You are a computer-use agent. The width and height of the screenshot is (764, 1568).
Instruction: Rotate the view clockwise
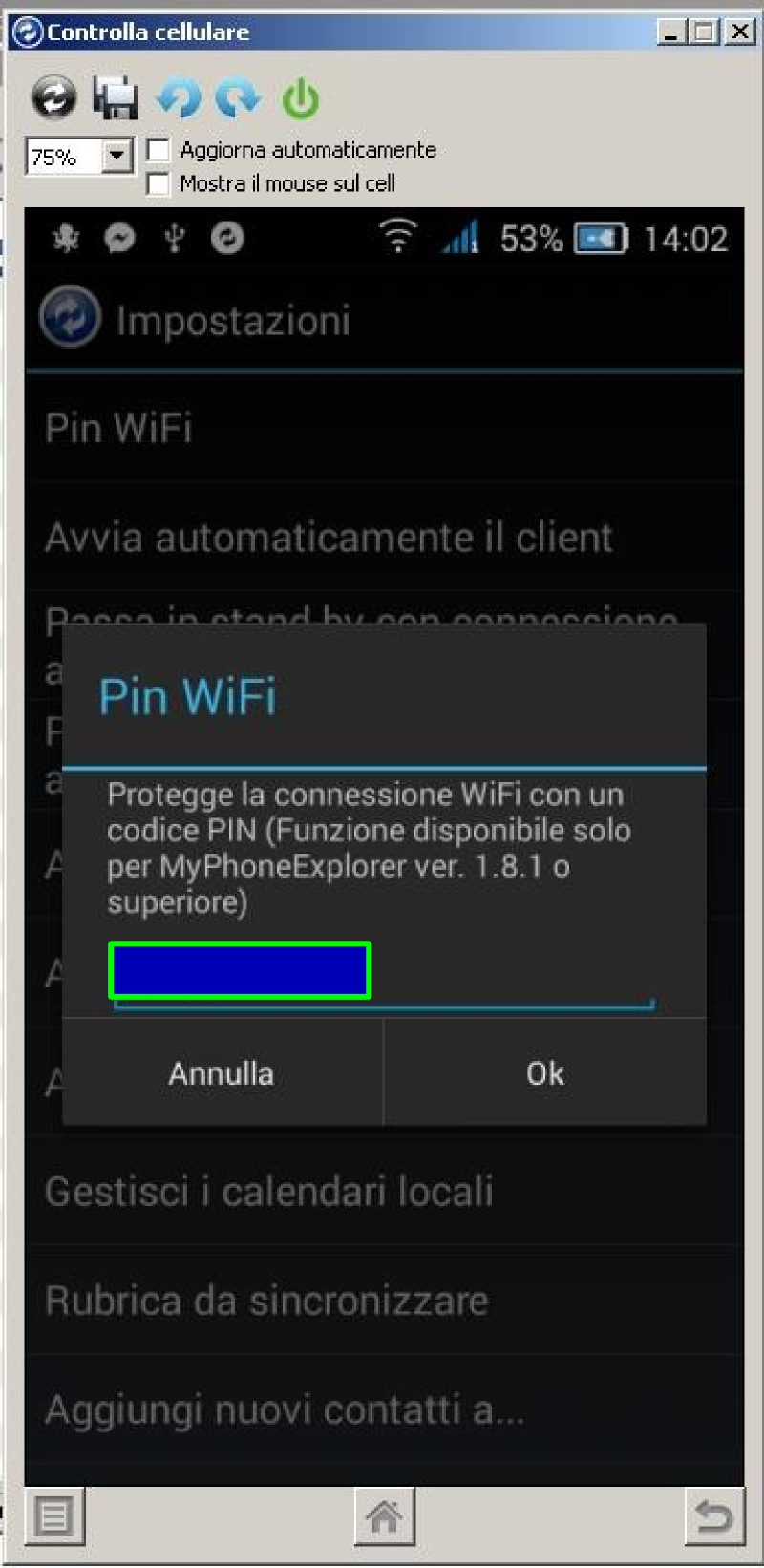coord(238,97)
